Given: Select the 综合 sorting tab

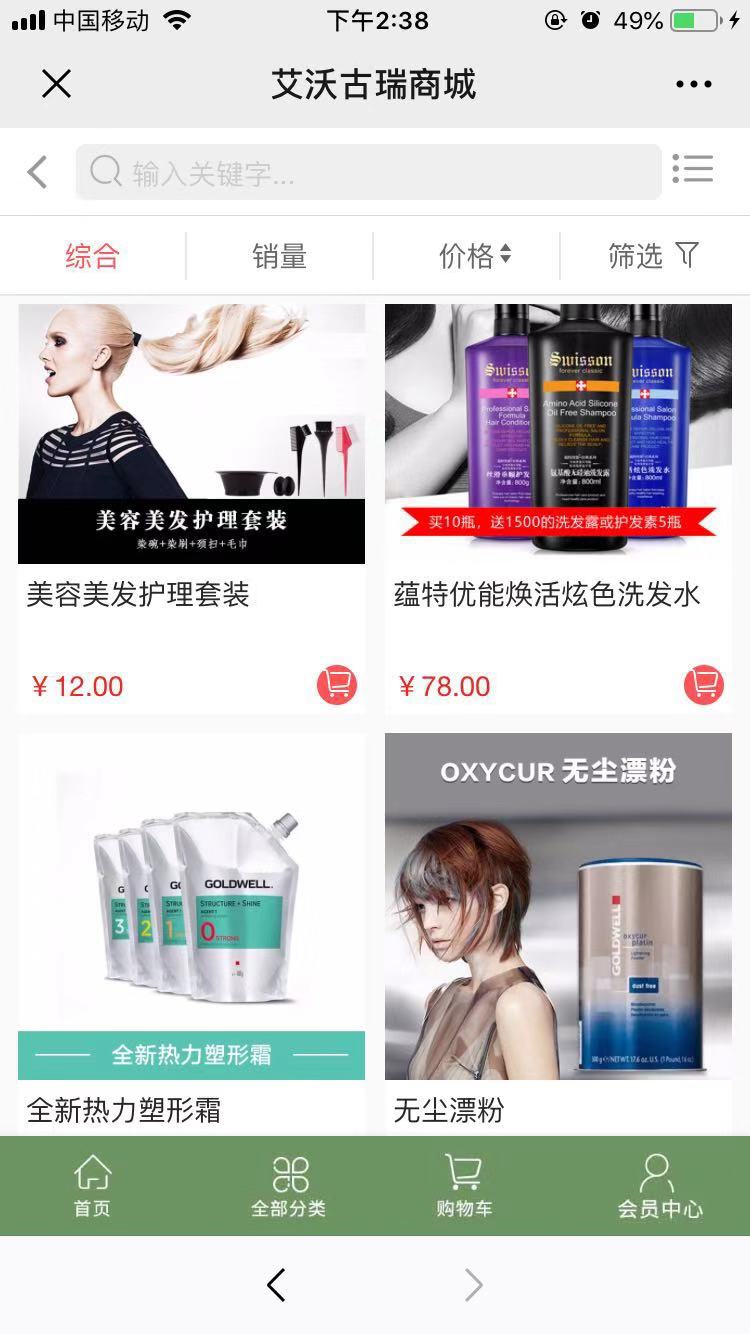Looking at the screenshot, I should tap(92, 256).
